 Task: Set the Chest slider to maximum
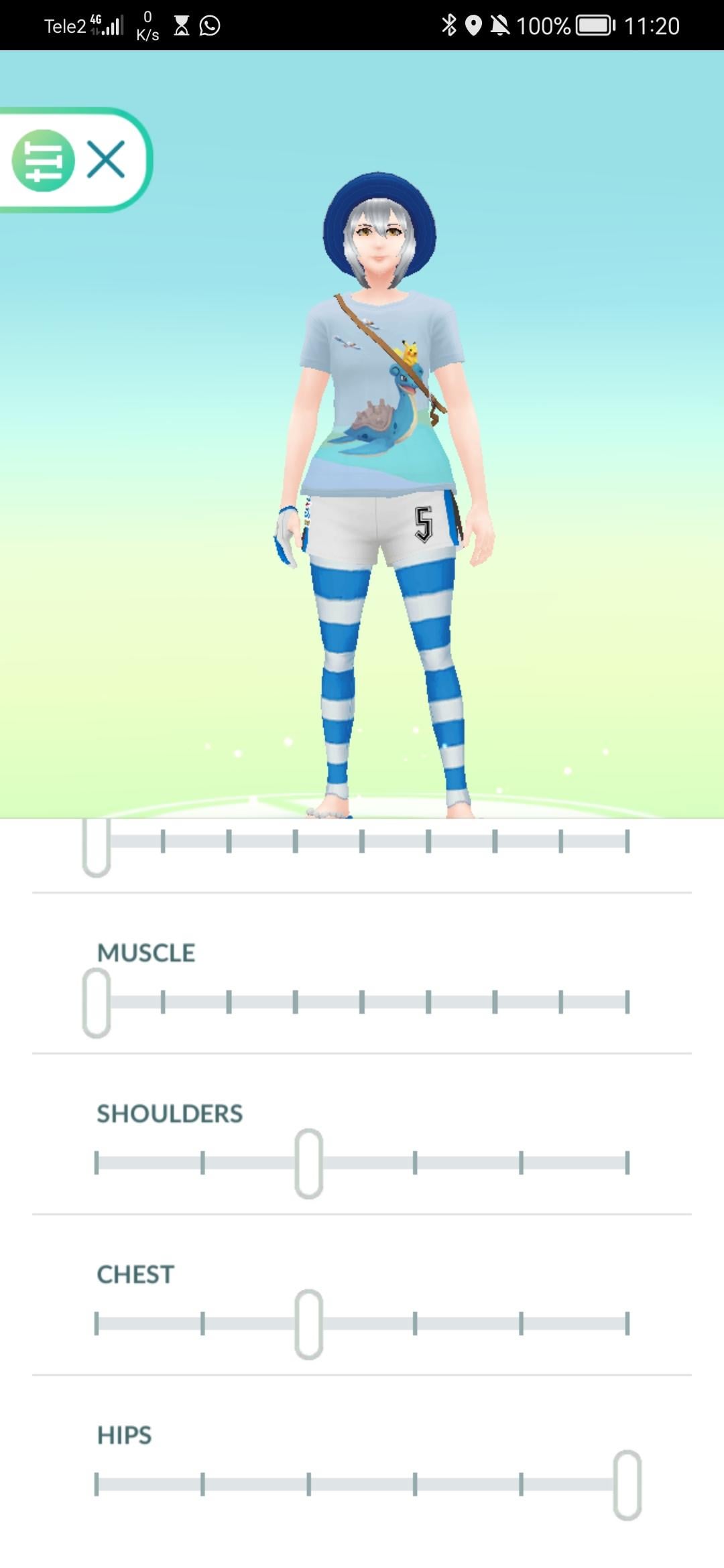pos(627,1323)
